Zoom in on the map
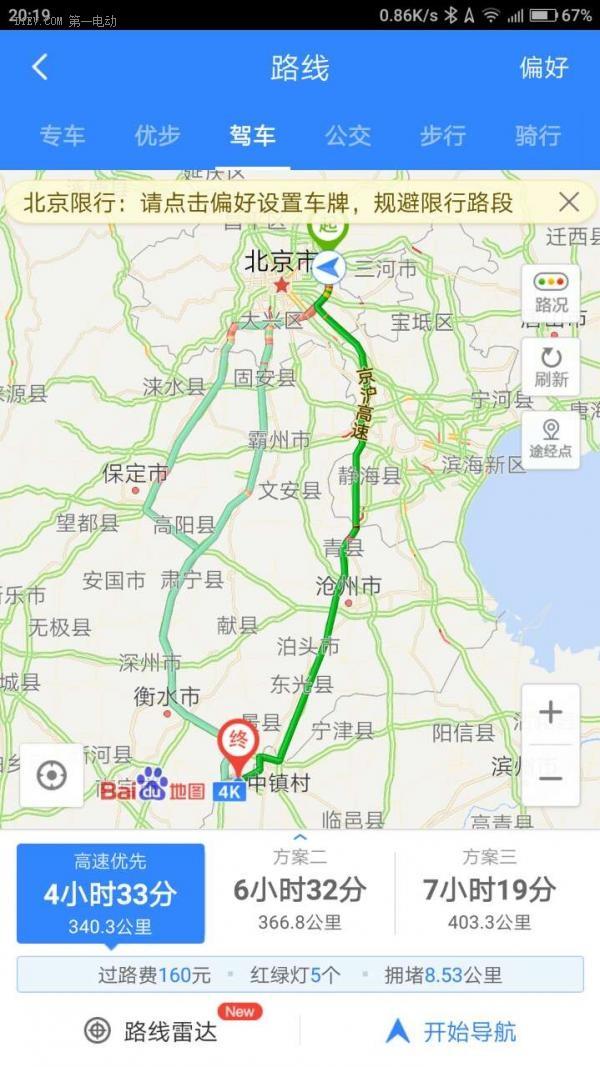Screen dimensions: 600x1067 [551, 713]
